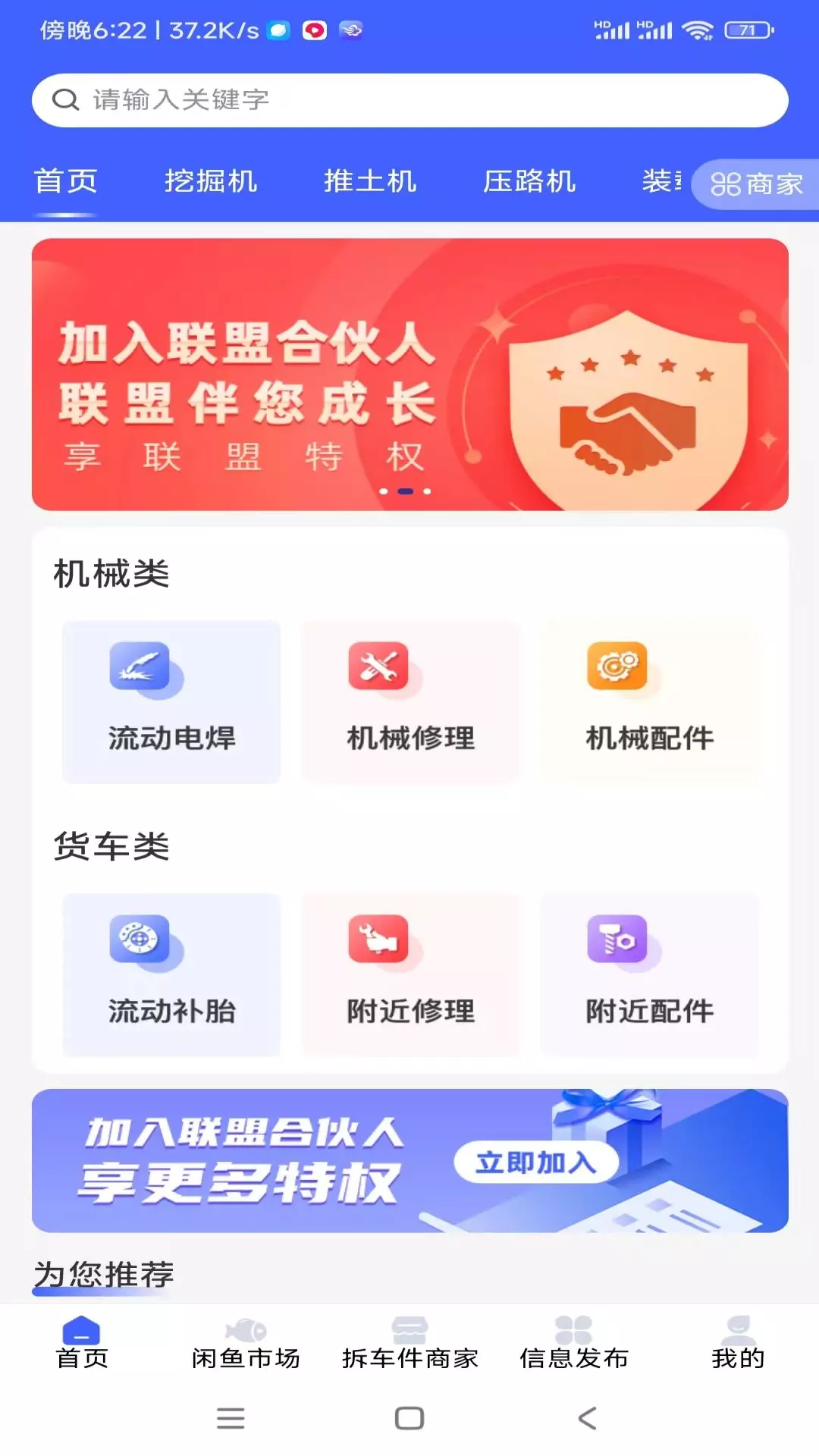The height and width of the screenshot is (1456, 819).
Task: Go to 拆车件商家 in bottom navigation
Action: pos(409,1344)
